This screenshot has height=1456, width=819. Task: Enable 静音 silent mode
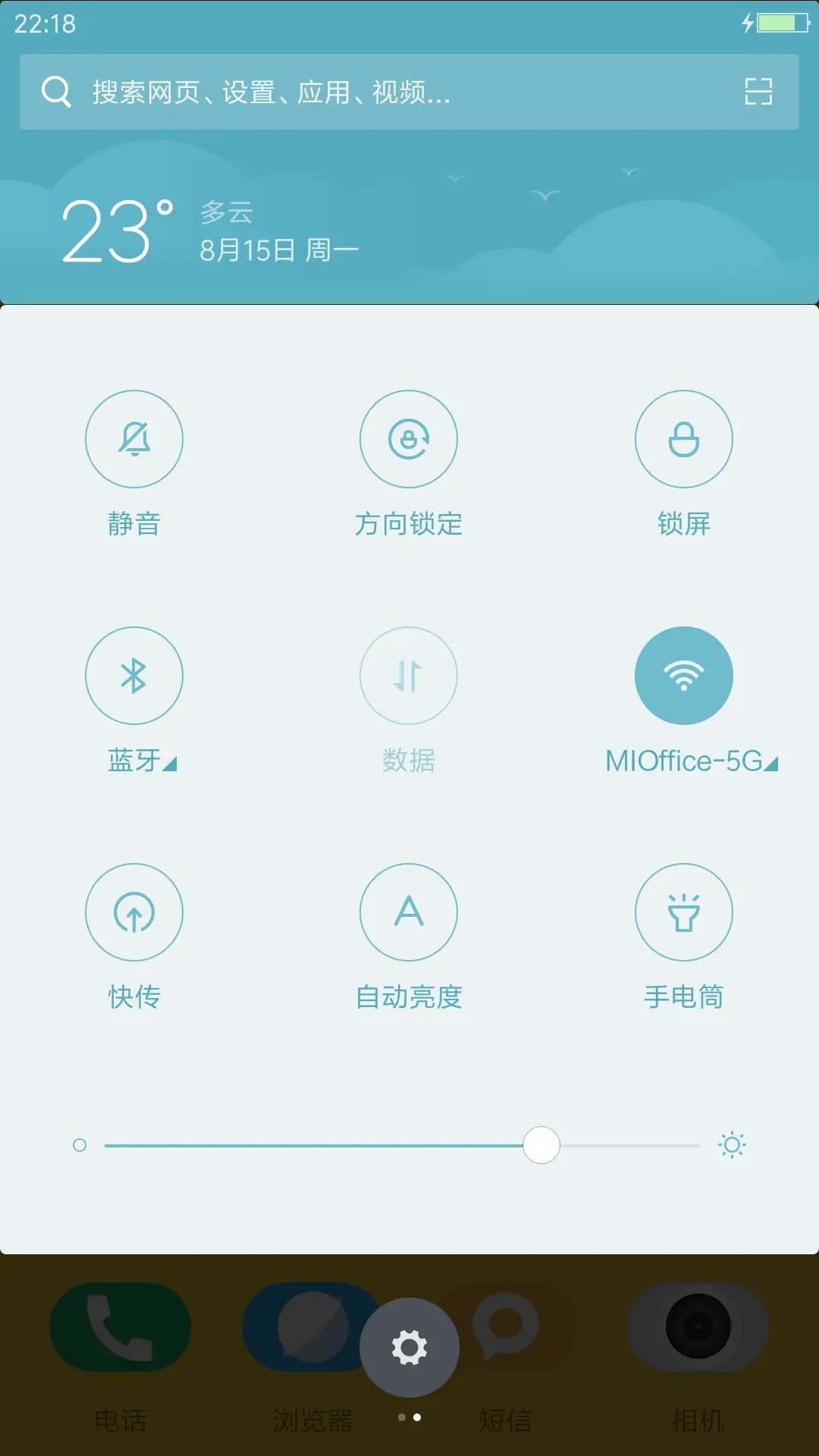(x=134, y=440)
